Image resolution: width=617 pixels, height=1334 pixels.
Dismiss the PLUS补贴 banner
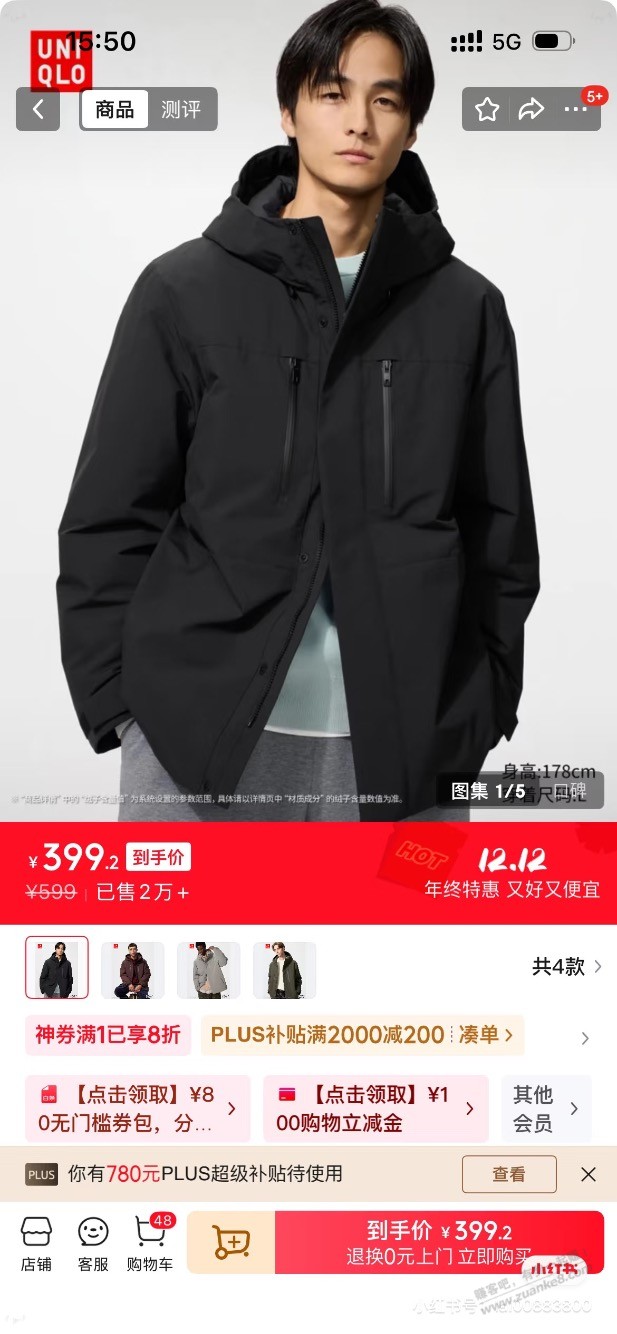click(589, 1174)
